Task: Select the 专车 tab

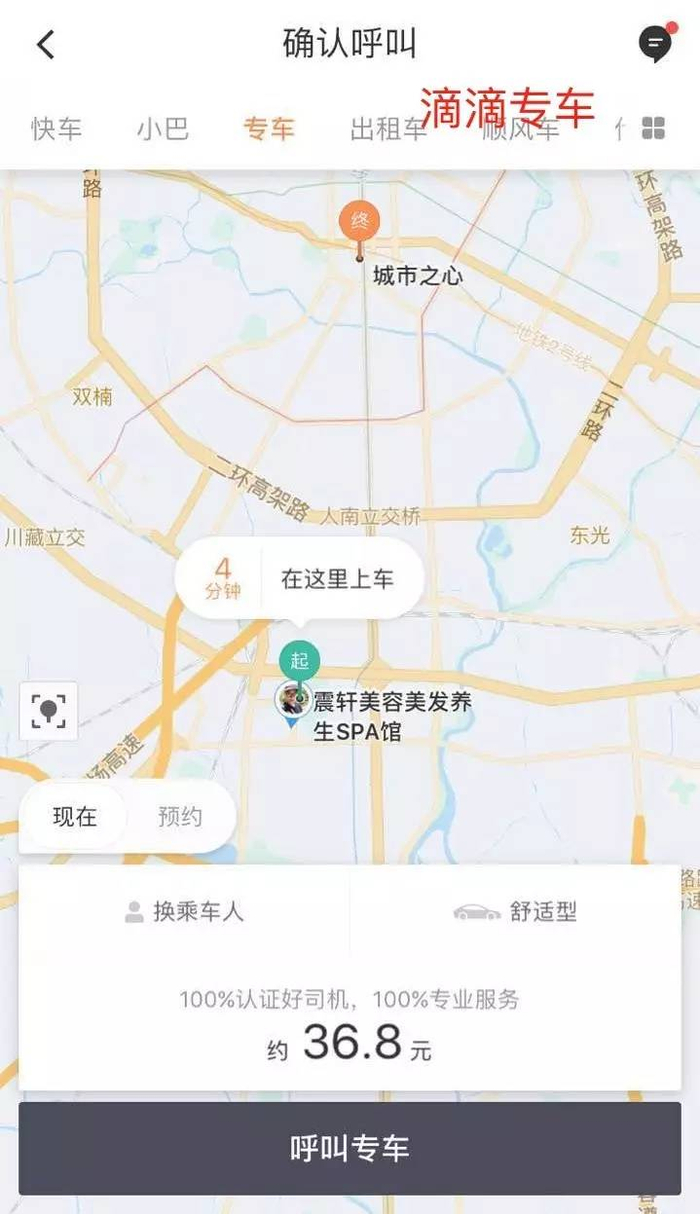Action: click(x=269, y=129)
